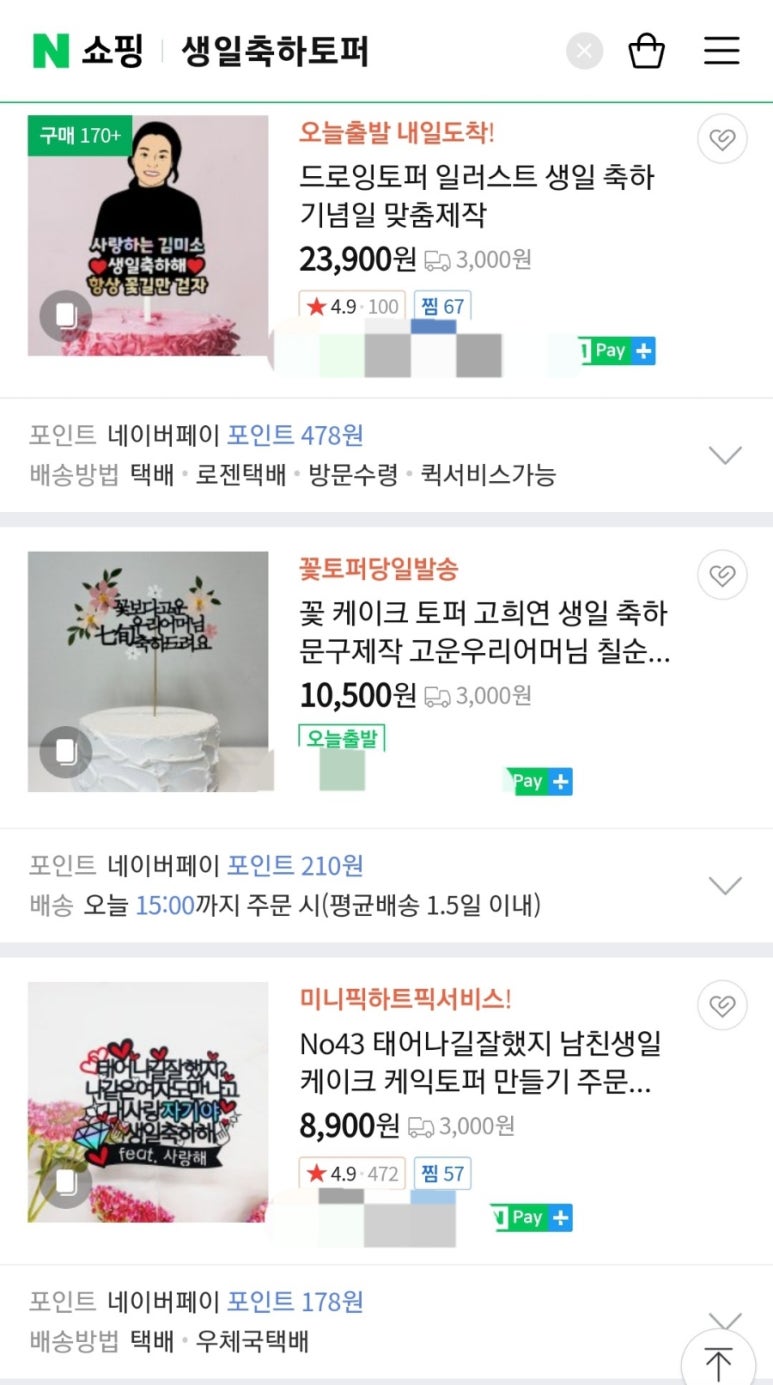Image resolution: width=773 pixels, height=1385 pixels.
Task: Jump back to top of page
Action: 718,1362
